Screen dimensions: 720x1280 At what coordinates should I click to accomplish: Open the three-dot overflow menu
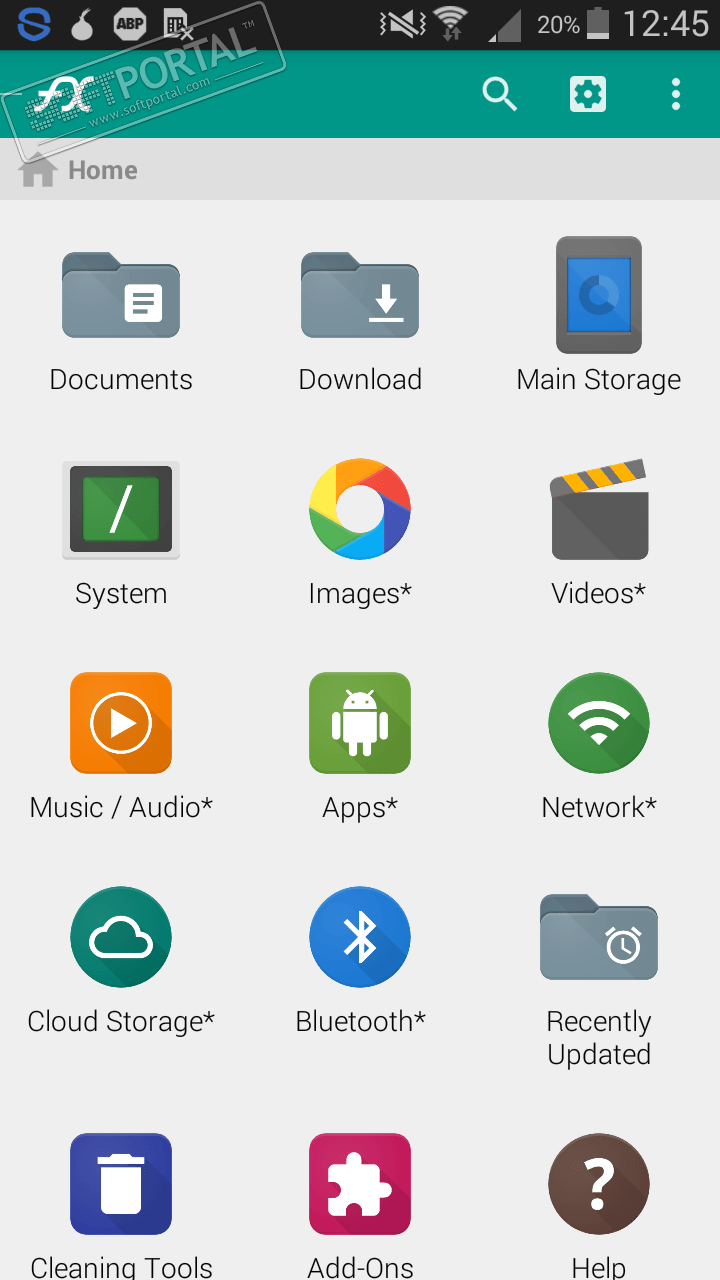tap(676, 94)
